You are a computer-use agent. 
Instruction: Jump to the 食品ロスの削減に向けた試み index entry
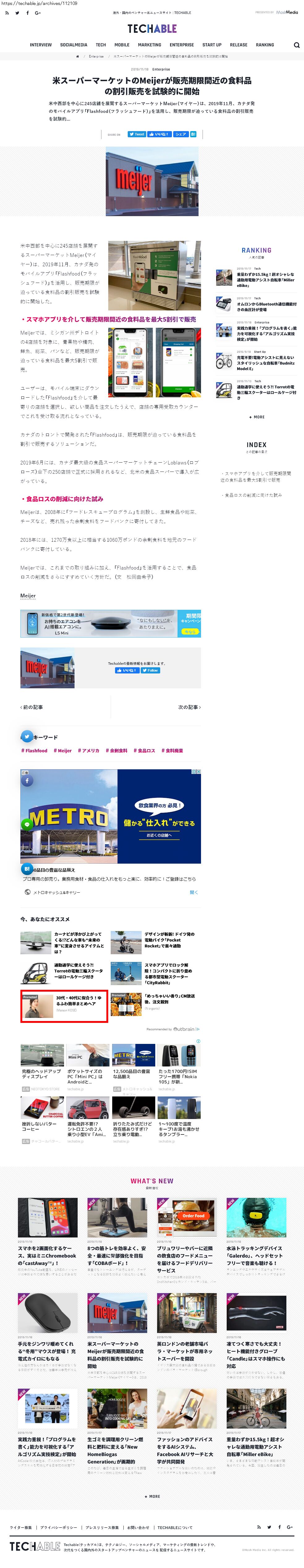[x=253, y=495]
